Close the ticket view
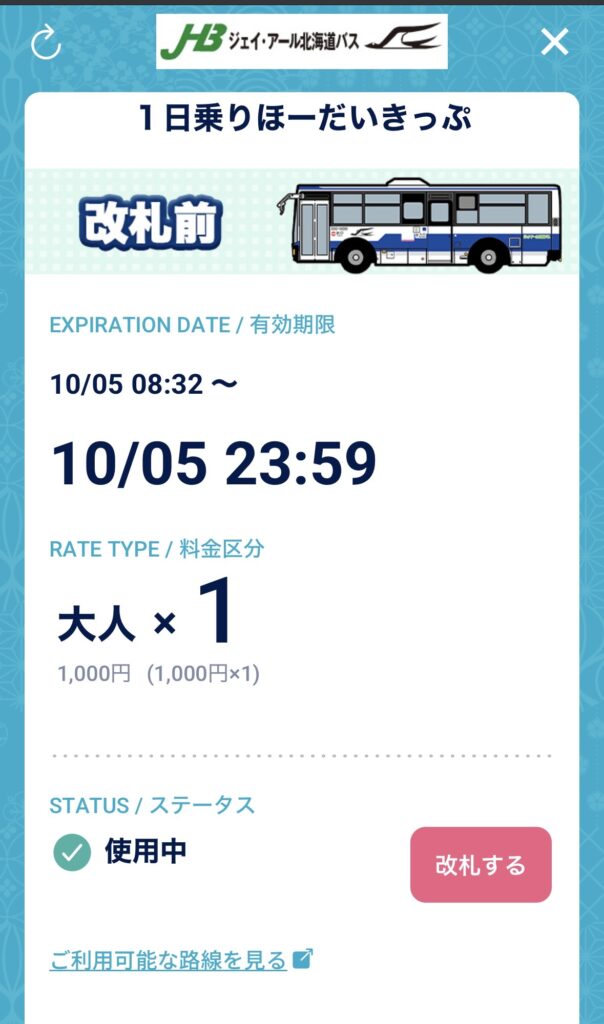 click(x=554, y=42)
